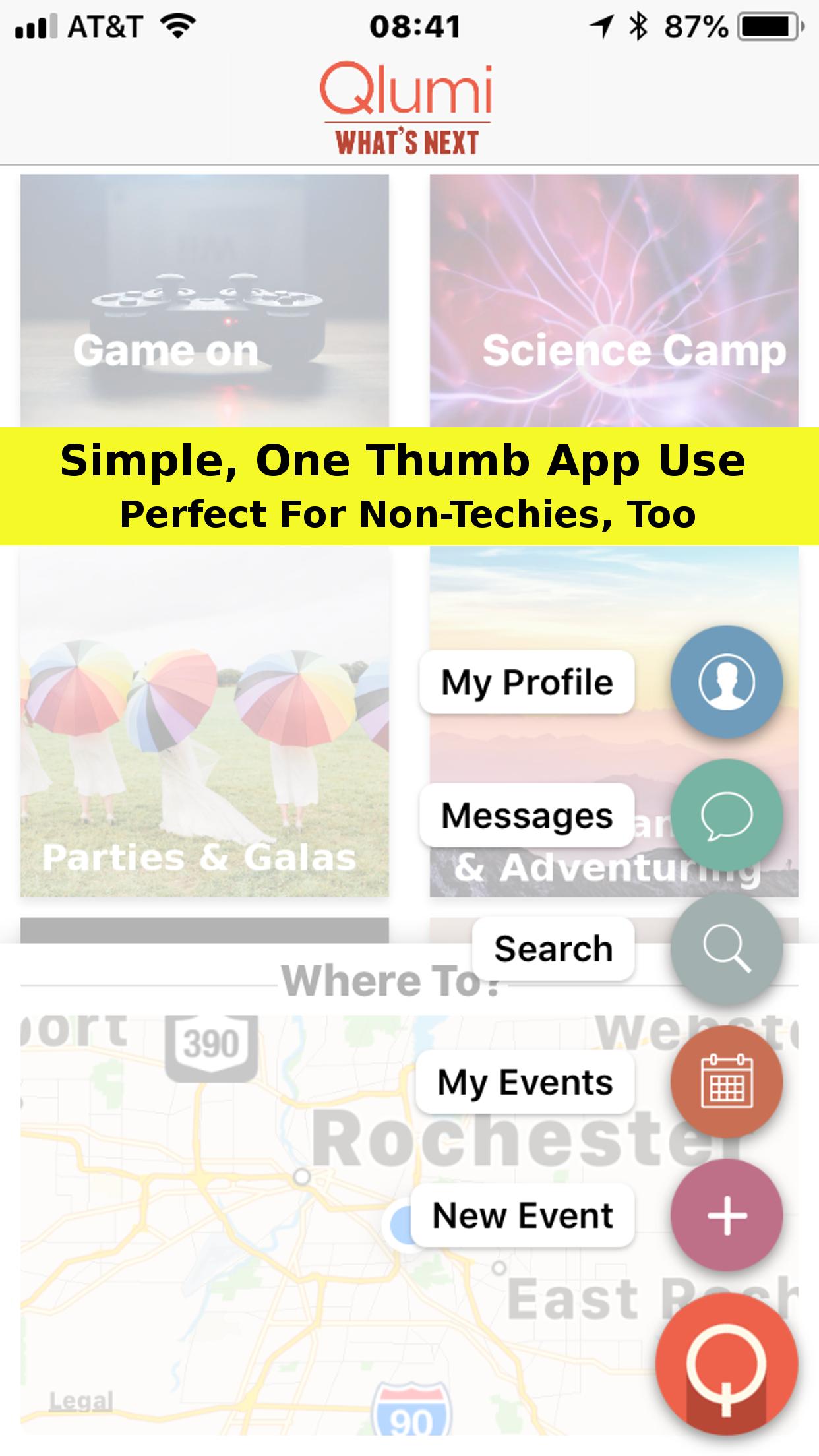The height and width of the screenshot is (1456, 819).
Task: Create a New Event with the plus button
Action: (x=726, y=1215)
